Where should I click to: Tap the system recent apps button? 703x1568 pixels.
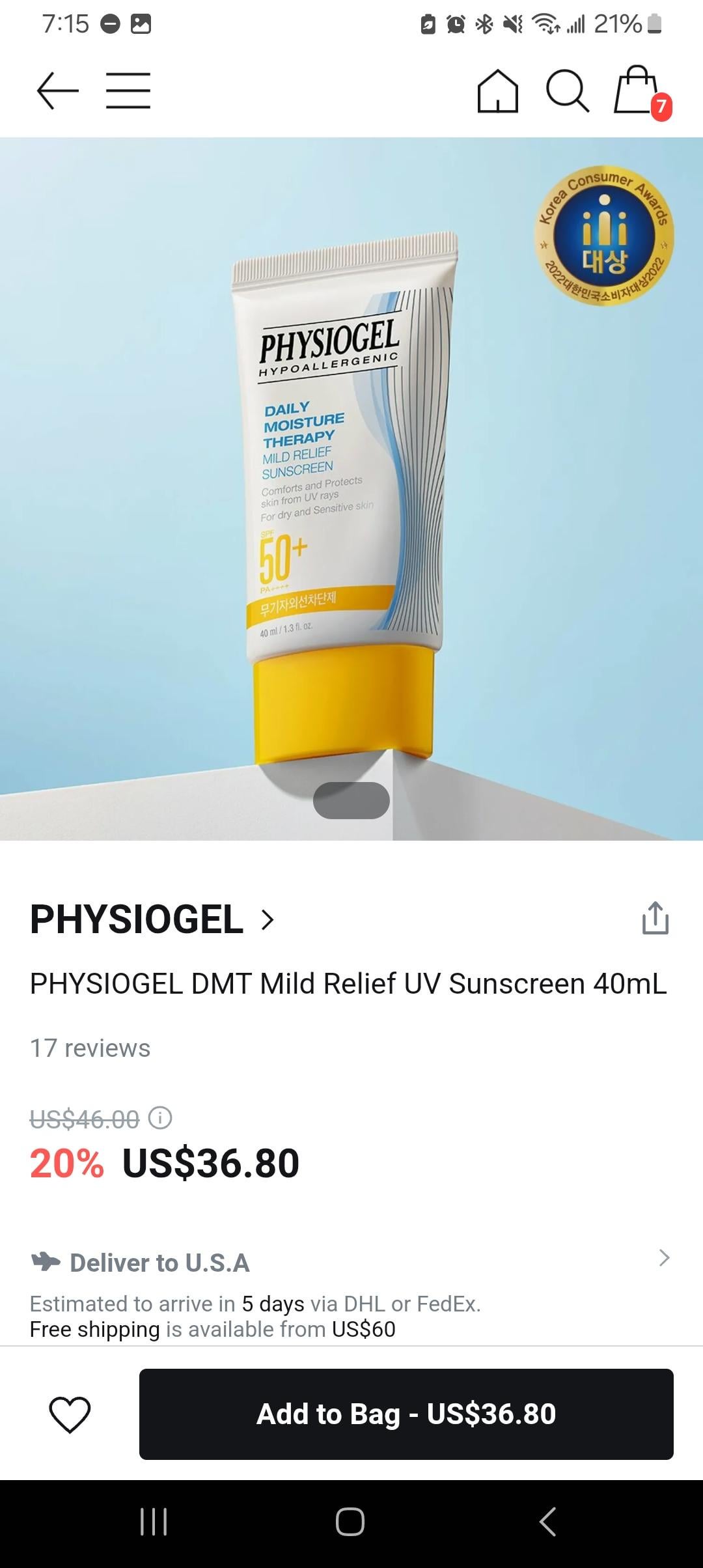coord(154,1522)
